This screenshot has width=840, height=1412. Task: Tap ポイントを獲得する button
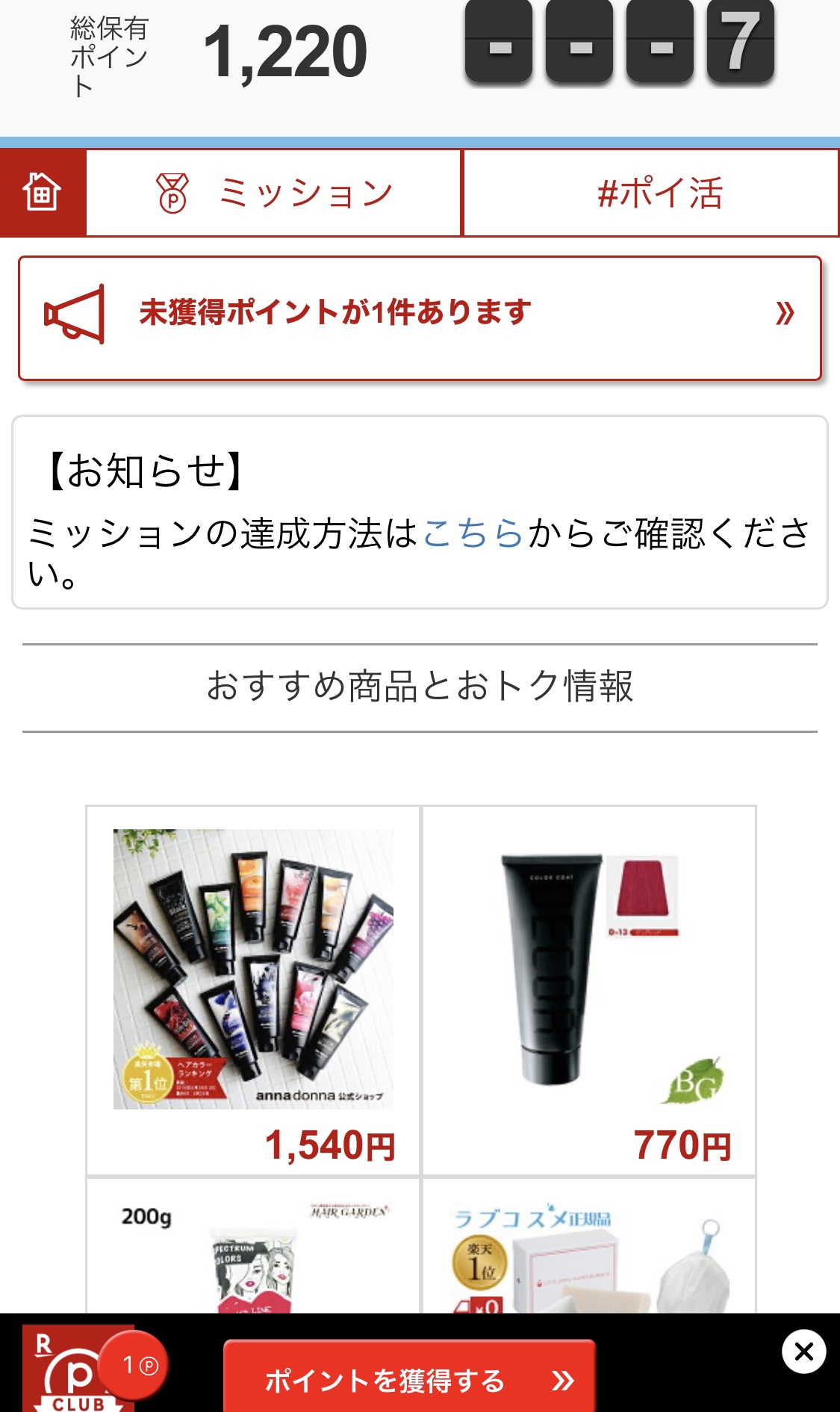pyautogui.click(x=410, y=1378)
